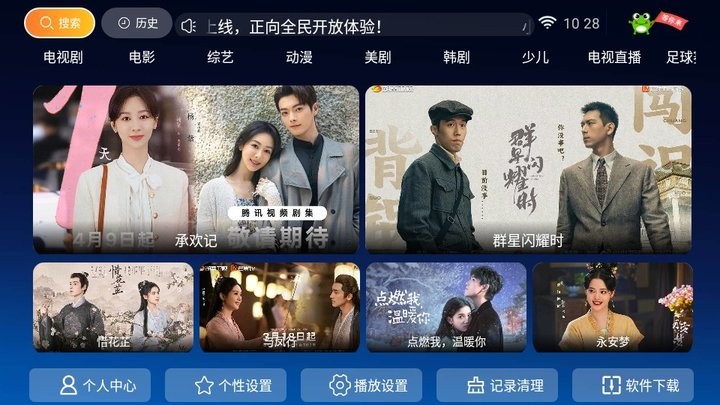Switch to the 电视剧 category

(63, 57)
